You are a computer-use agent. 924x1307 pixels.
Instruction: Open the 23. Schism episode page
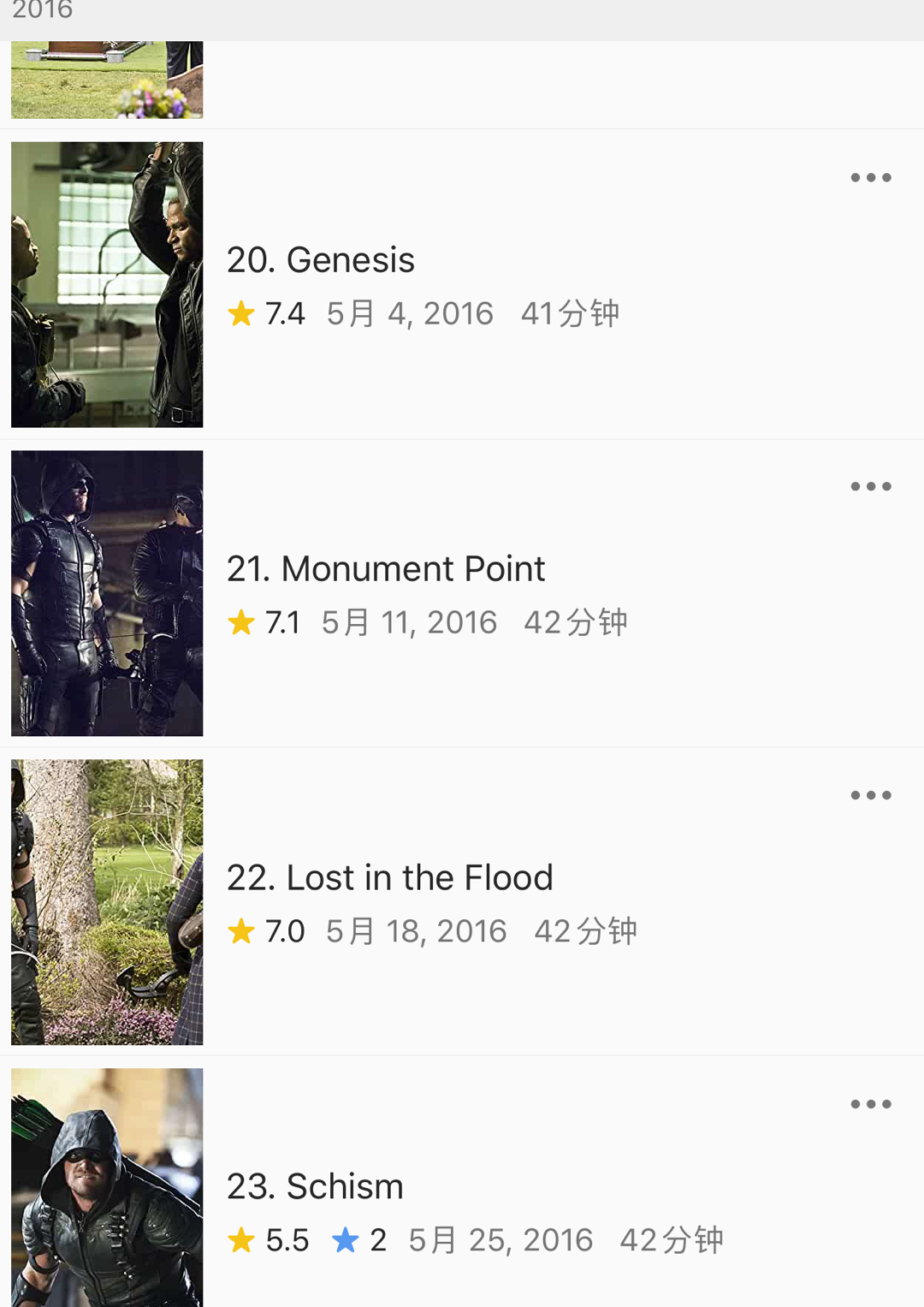click(315, 1187)
